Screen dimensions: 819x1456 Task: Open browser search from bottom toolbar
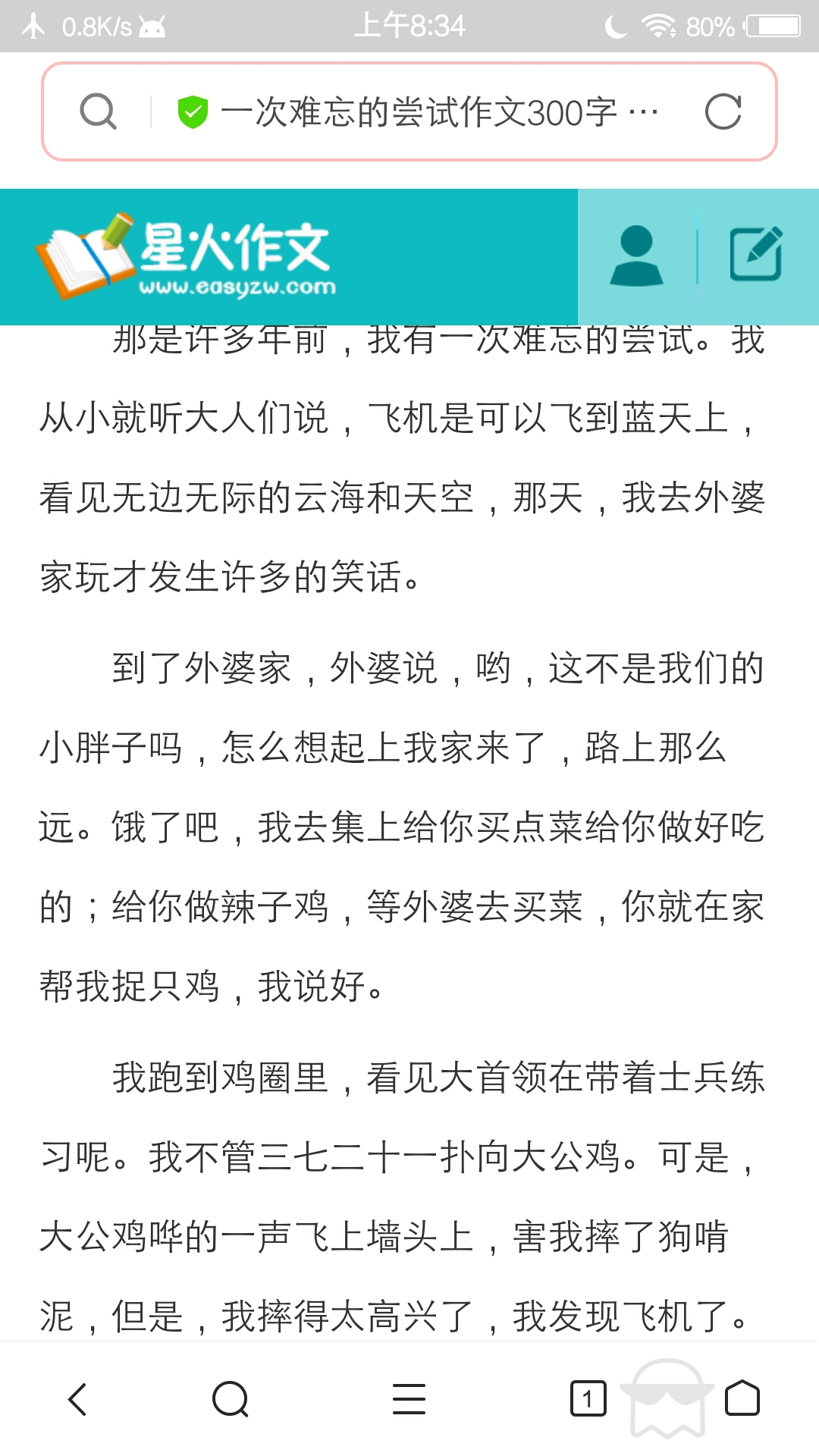click(x=231, y=1399)
